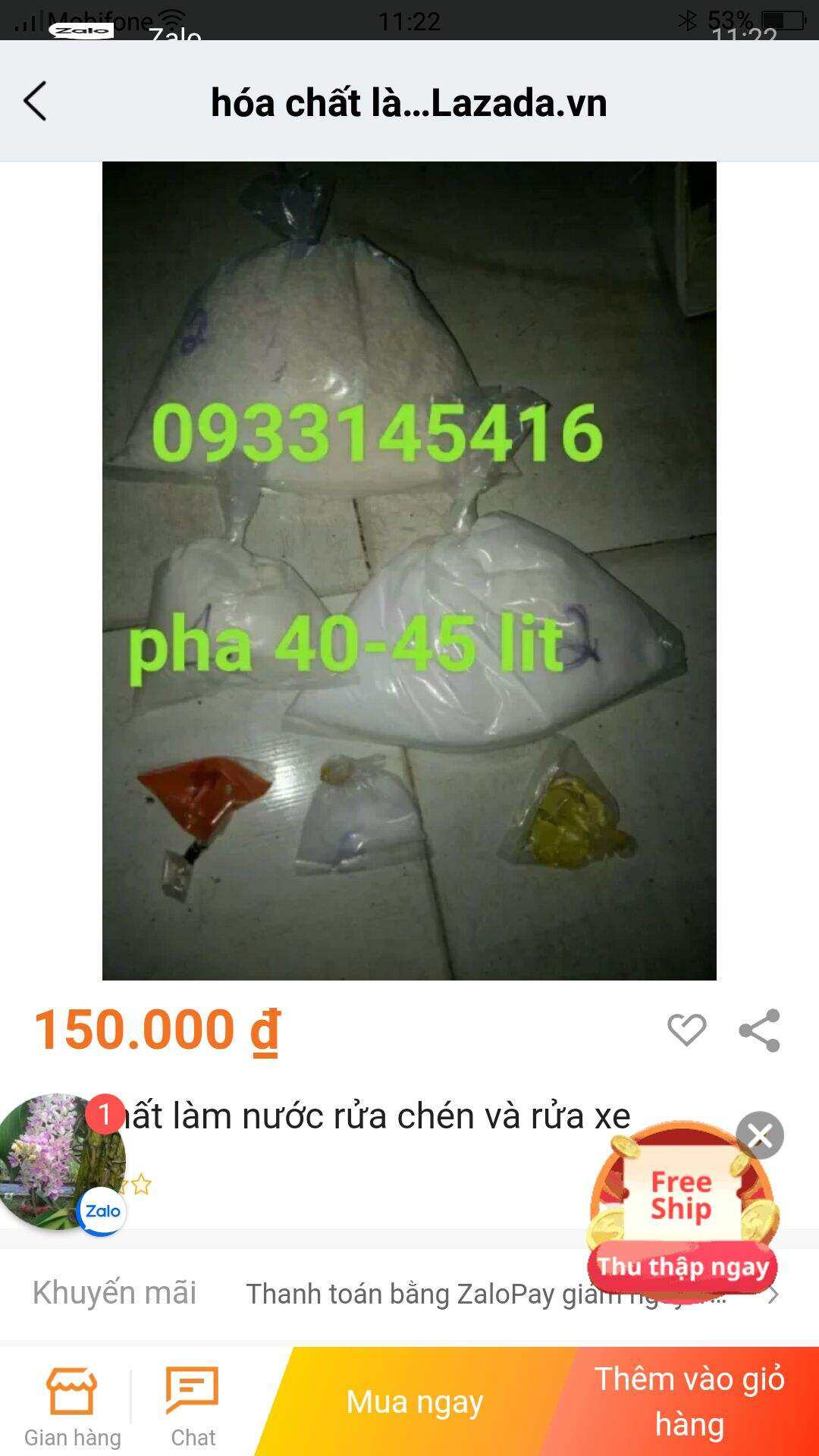Dismiss the Free Ship popup

759,1135
